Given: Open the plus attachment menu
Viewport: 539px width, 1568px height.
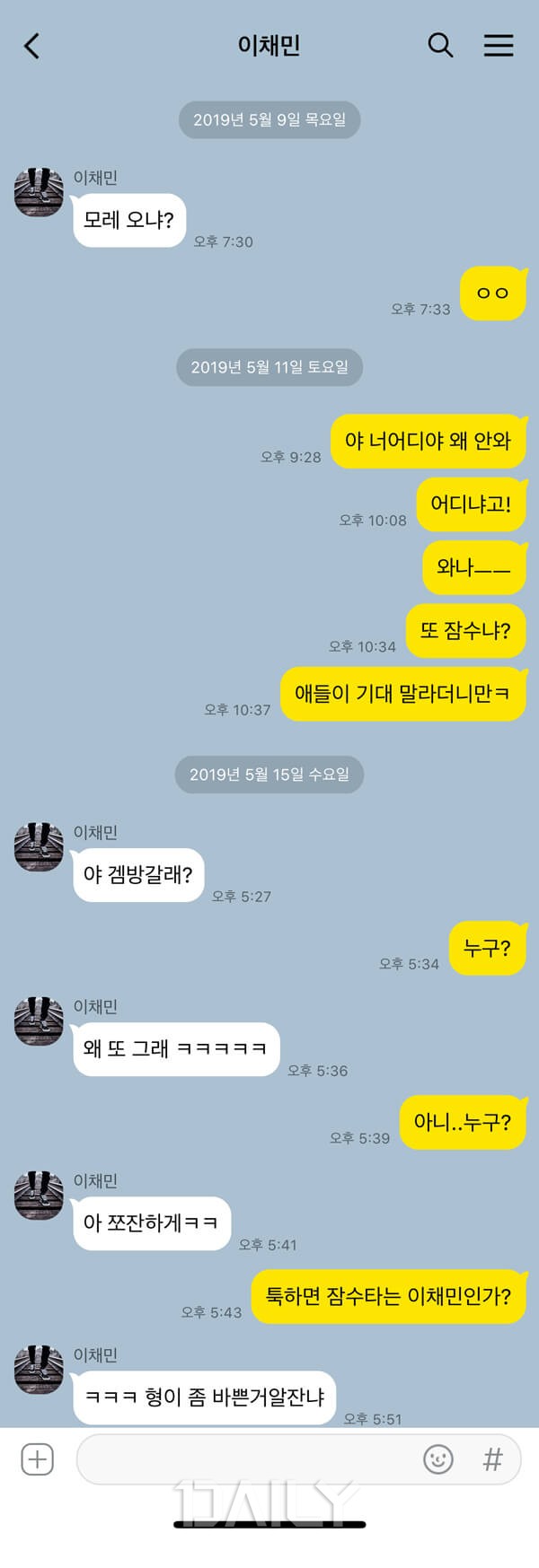Looking at the screenshot, I should tap(37, 1459).
